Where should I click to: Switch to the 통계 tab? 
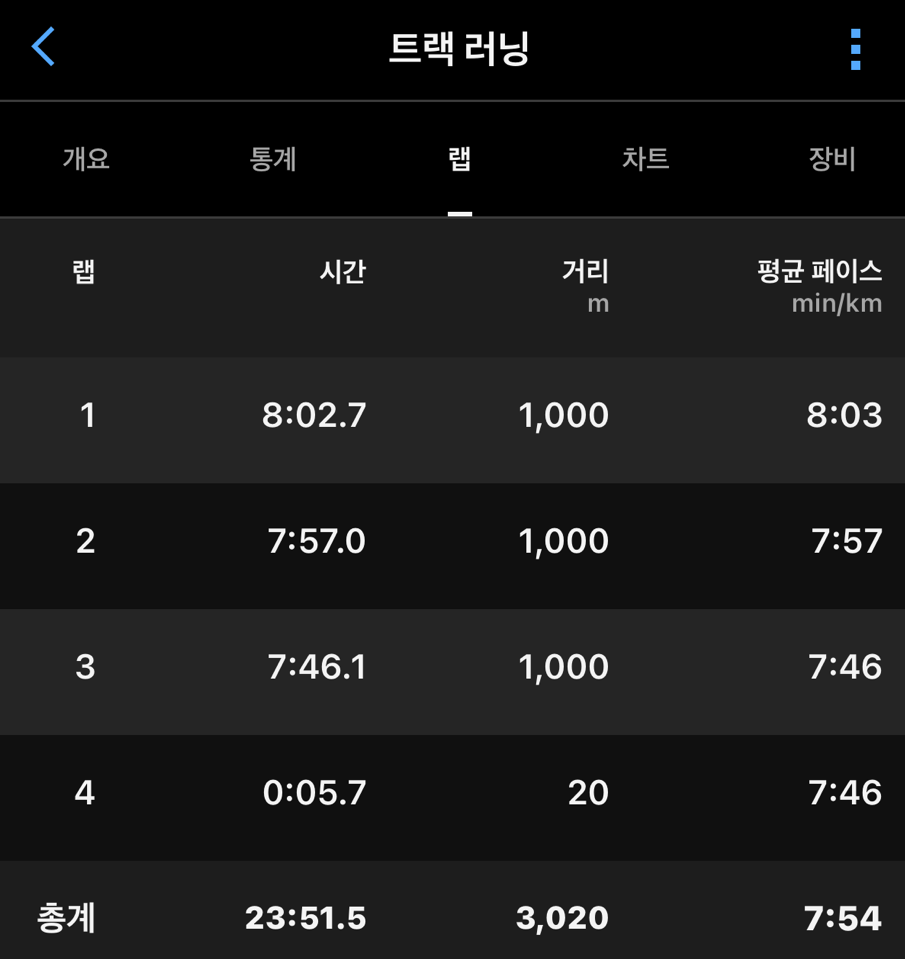[273, 159]
